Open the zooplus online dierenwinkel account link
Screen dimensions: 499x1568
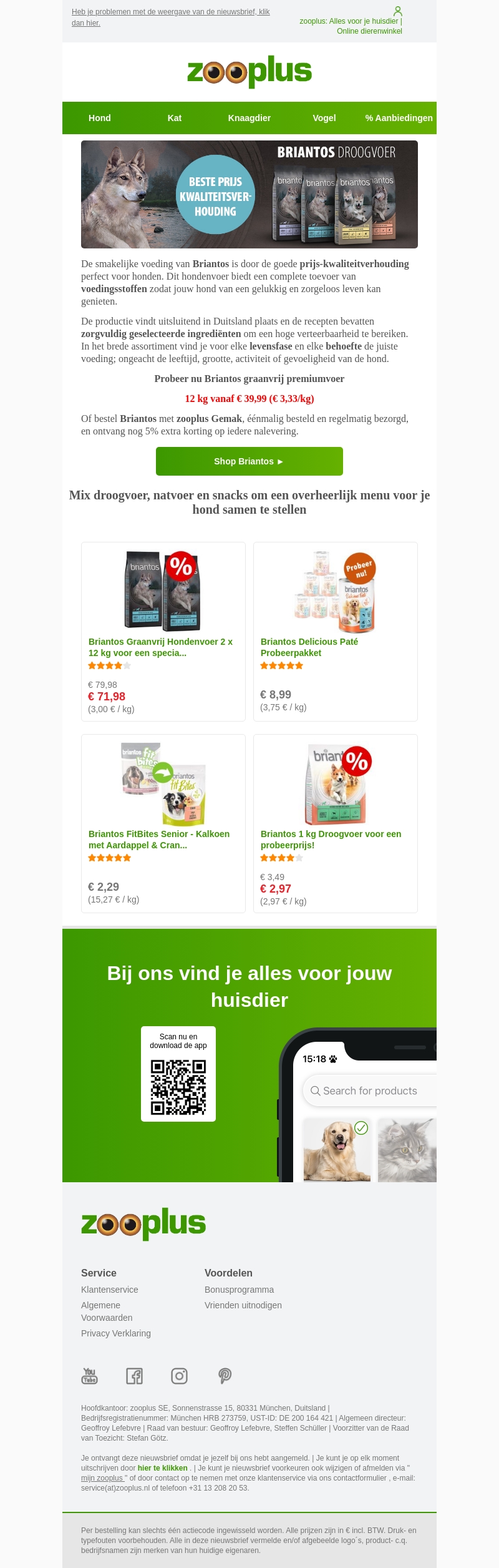click(x=369, y=21)
